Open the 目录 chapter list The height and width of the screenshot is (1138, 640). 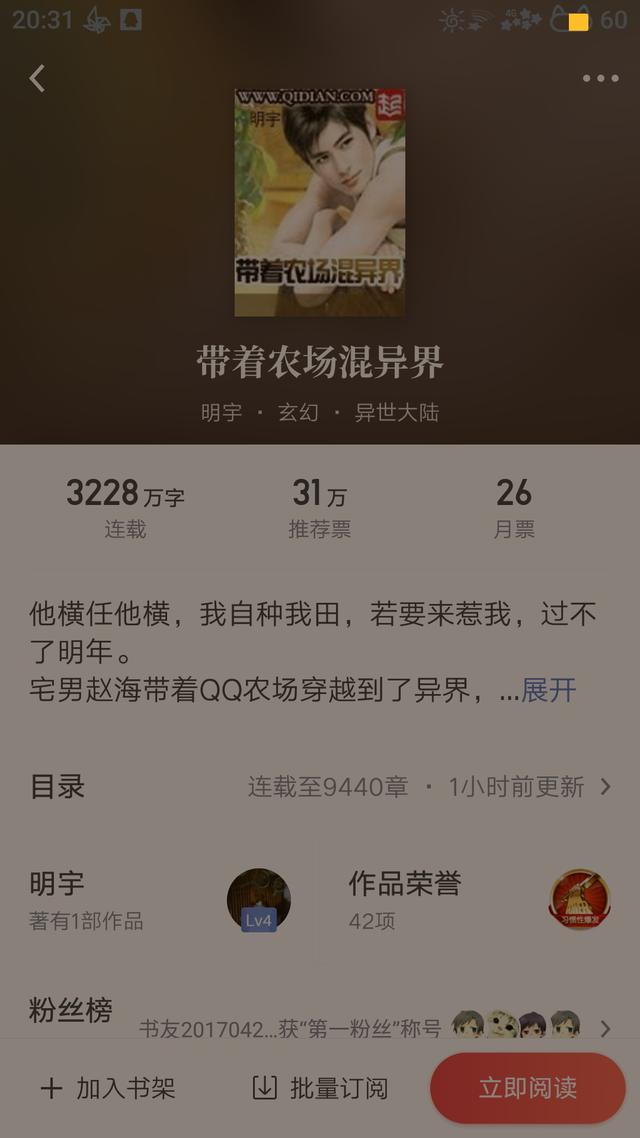click(320, 787)
